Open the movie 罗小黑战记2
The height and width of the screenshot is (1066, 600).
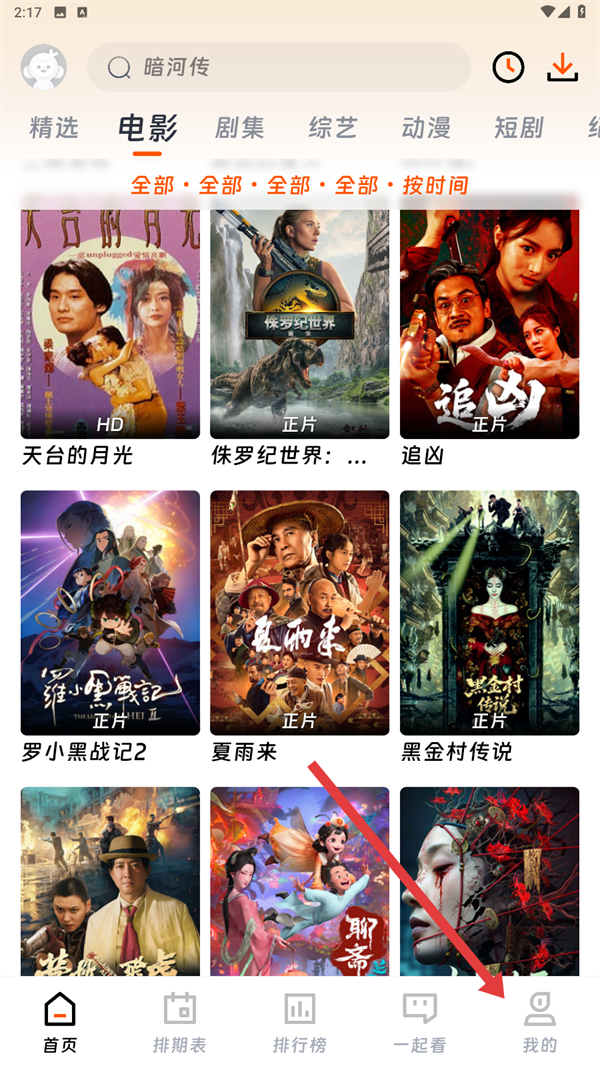tap(110, 612)
